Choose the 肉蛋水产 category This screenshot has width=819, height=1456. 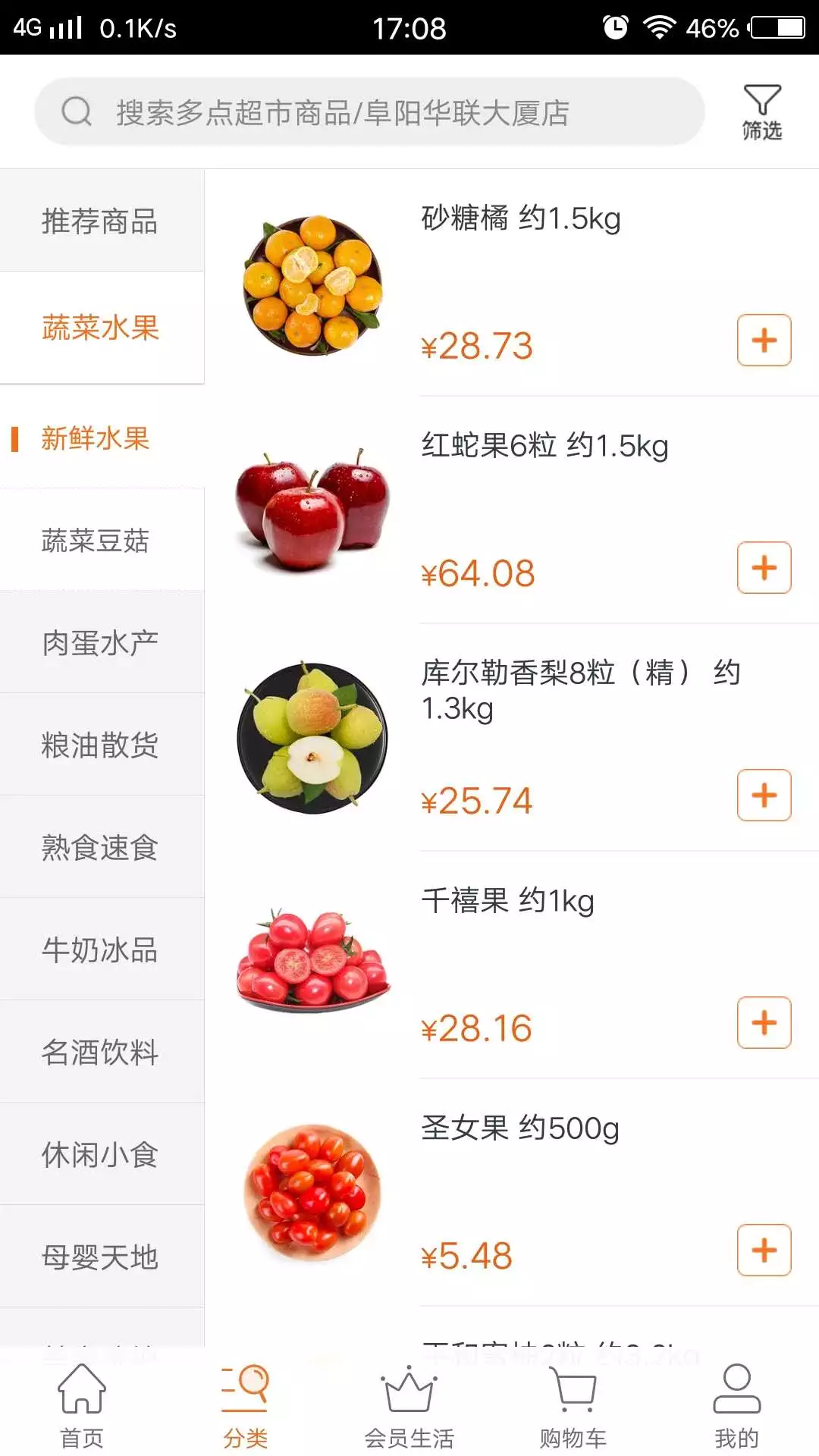click(x=100, y=643)
